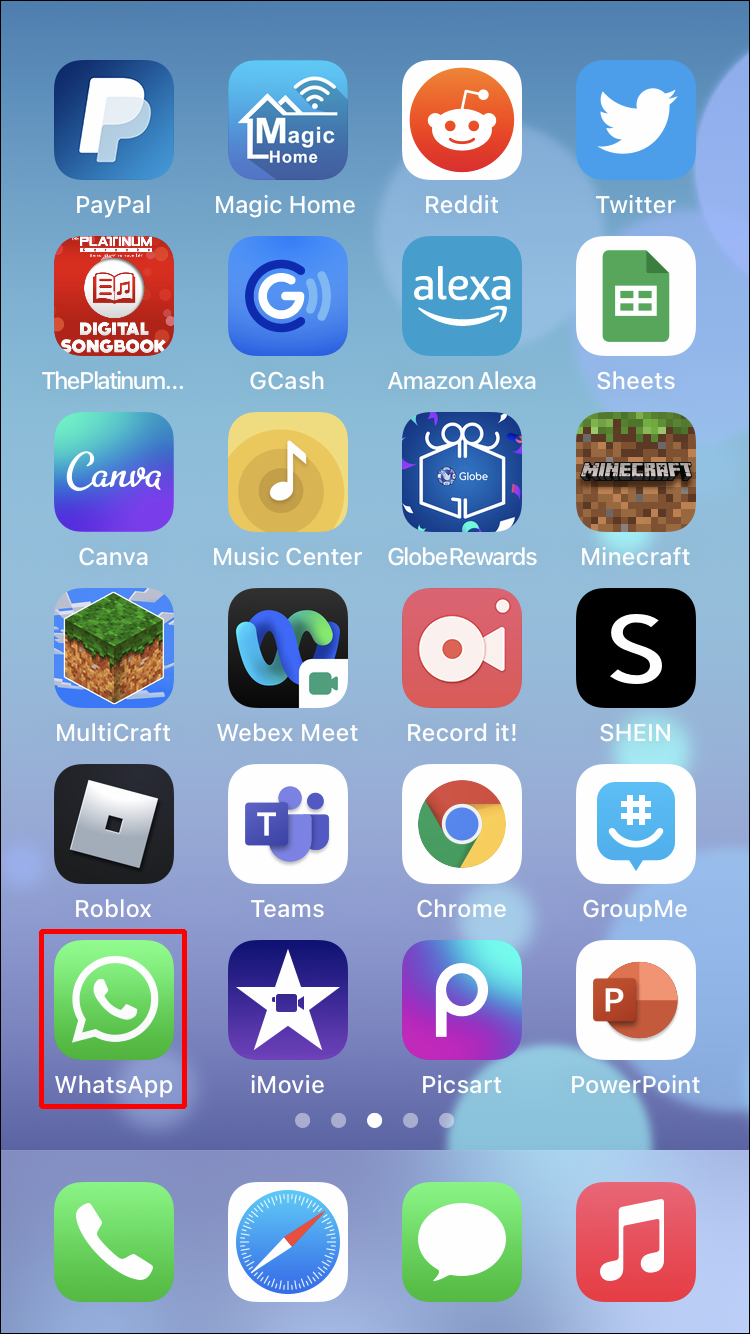Launch PayPal
750x1334 pixels.
[114, 120]
